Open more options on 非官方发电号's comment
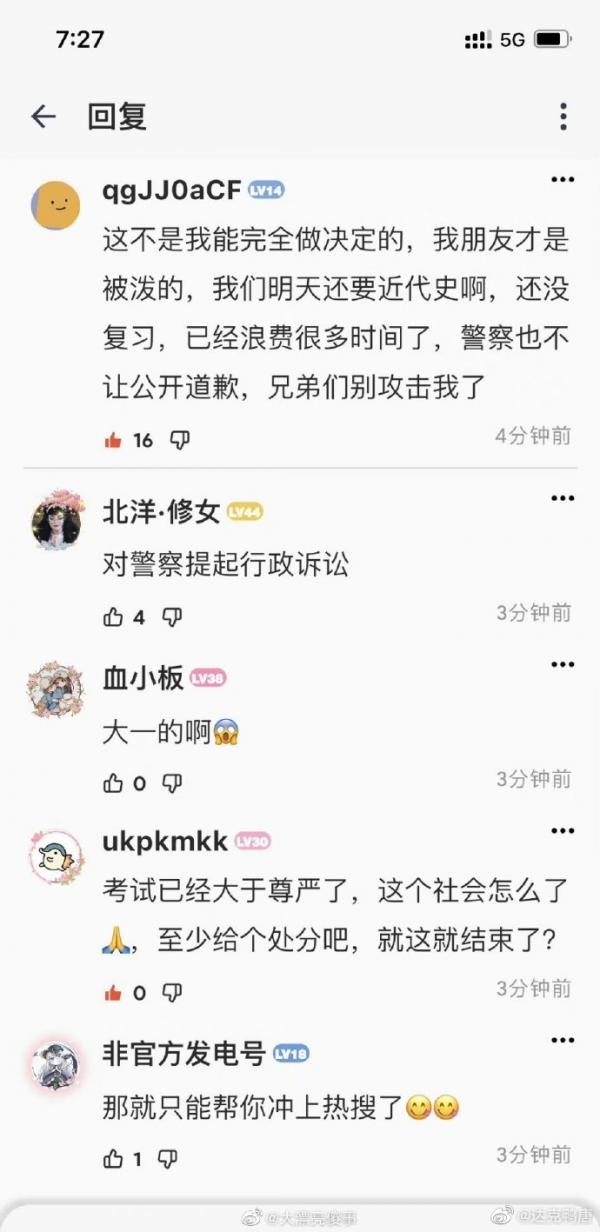600x1232 pixels. [562, 1042]
